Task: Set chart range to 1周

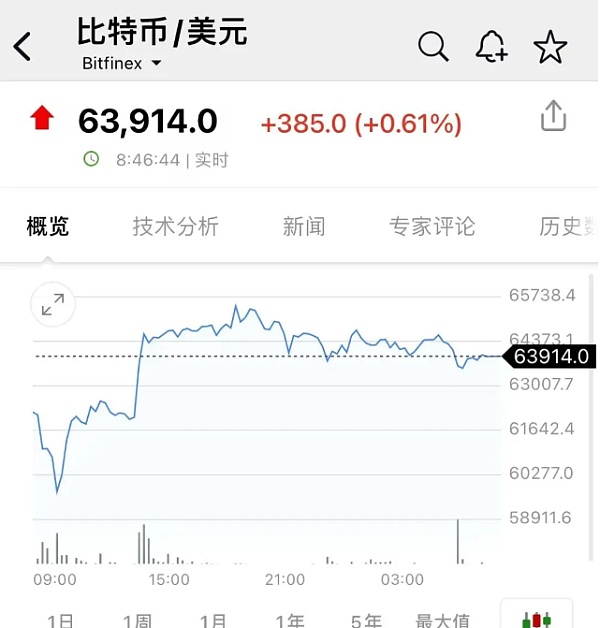Action: point(137,620)
